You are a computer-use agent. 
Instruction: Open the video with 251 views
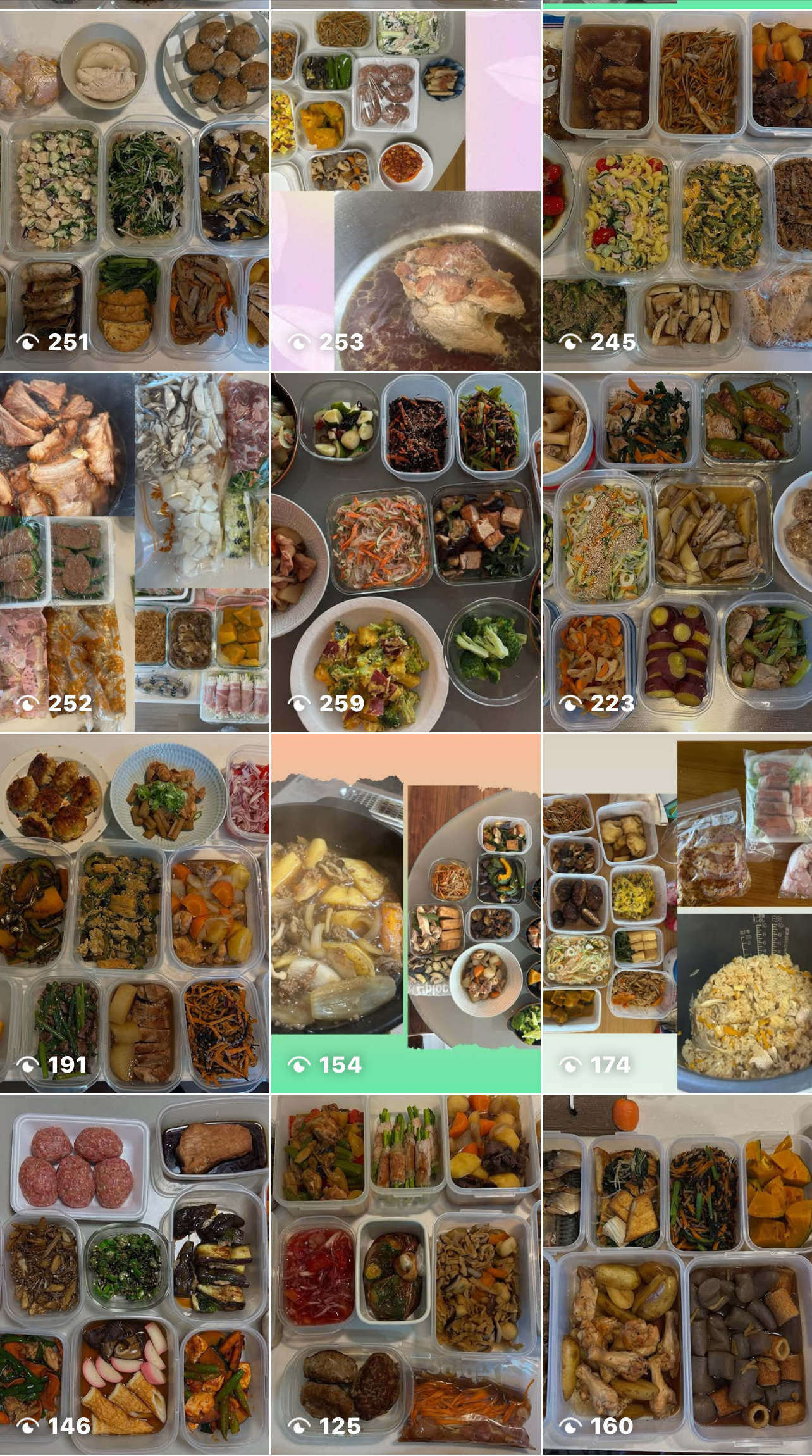coord(135,190)
